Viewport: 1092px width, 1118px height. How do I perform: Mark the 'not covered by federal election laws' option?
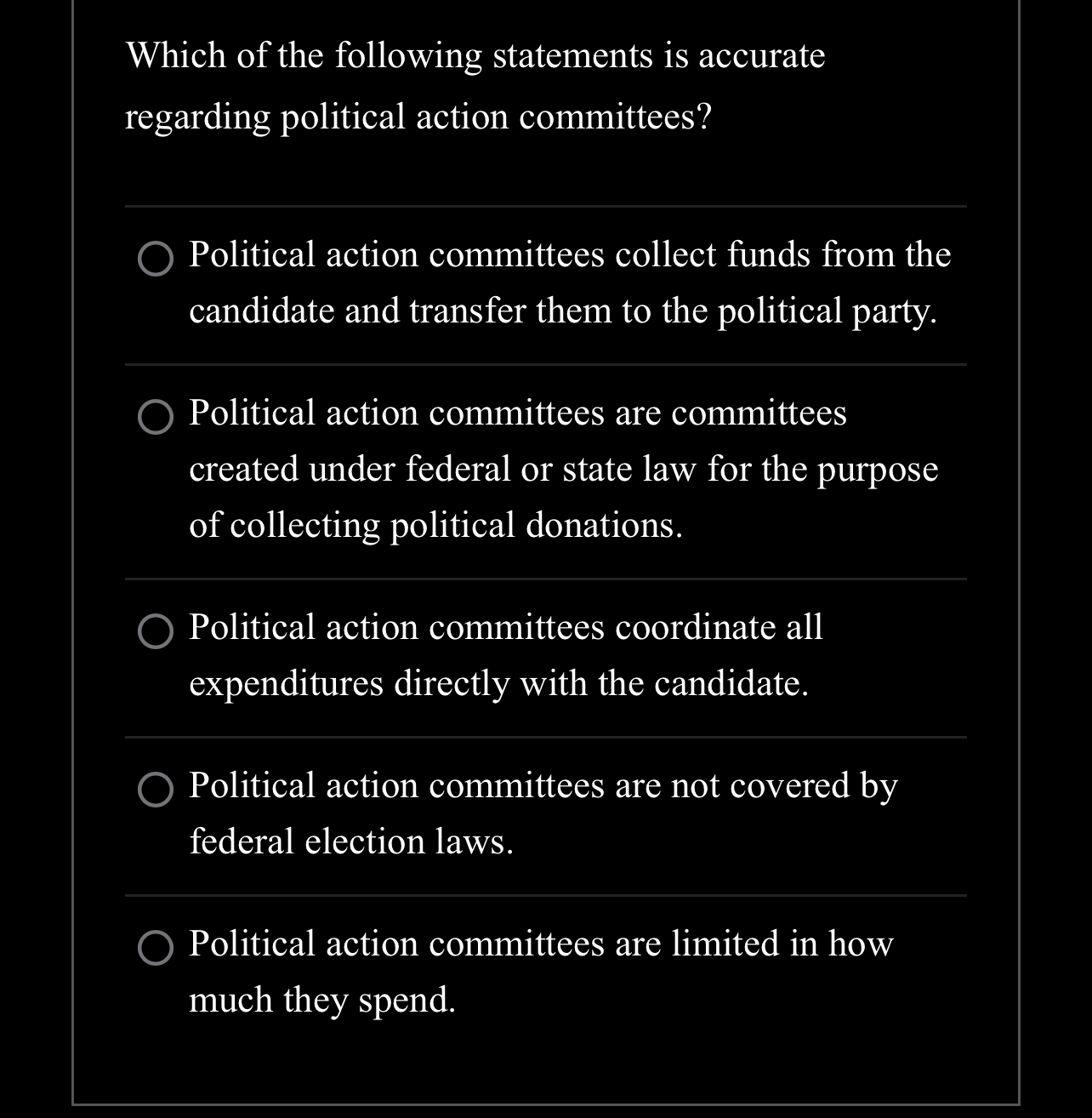click(x=155, y=790)
